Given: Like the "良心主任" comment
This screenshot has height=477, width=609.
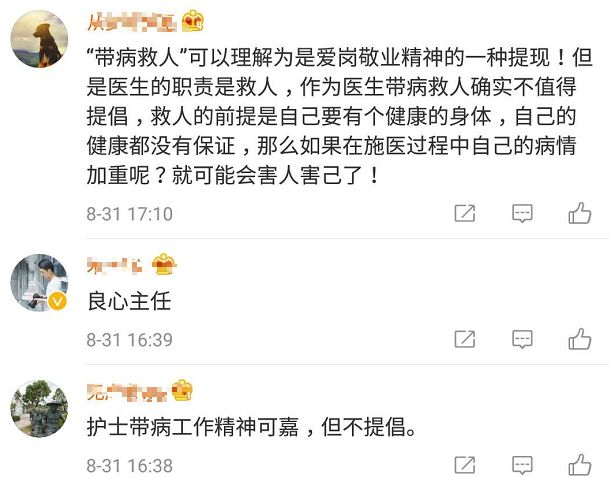Looking at the screenshot, I should pyautogui.click(x=580, y=339).
